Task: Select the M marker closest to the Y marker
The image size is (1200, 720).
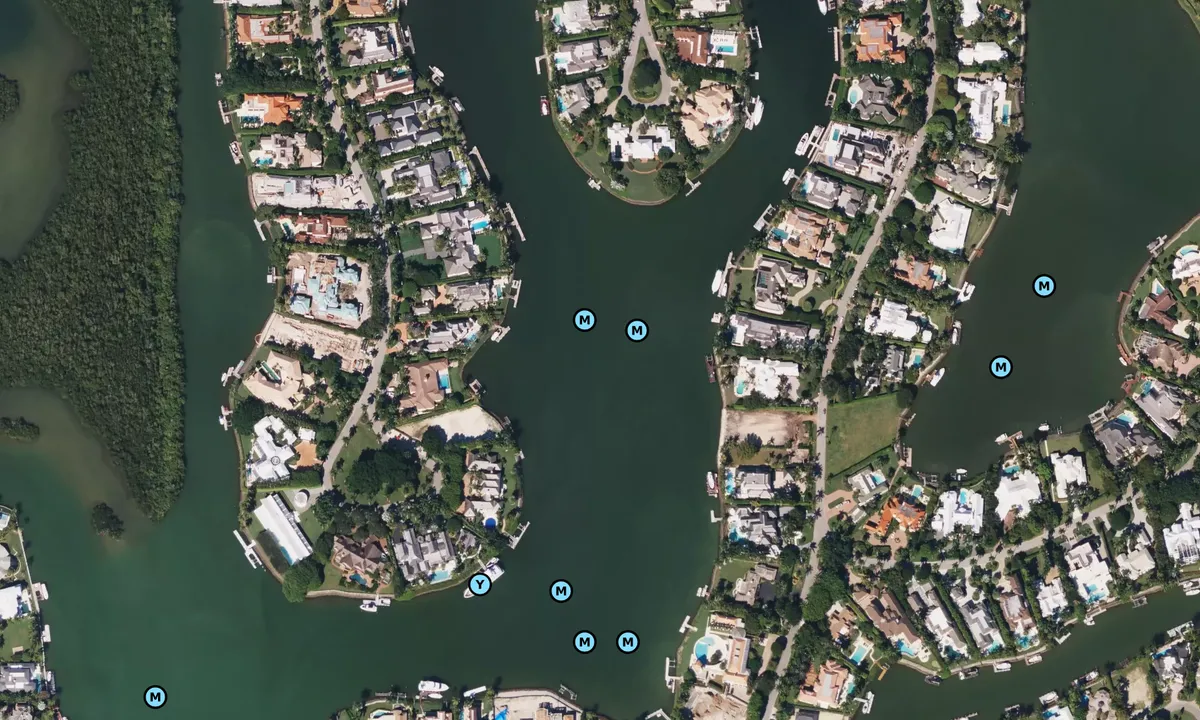Action: (x=561, y=591)
